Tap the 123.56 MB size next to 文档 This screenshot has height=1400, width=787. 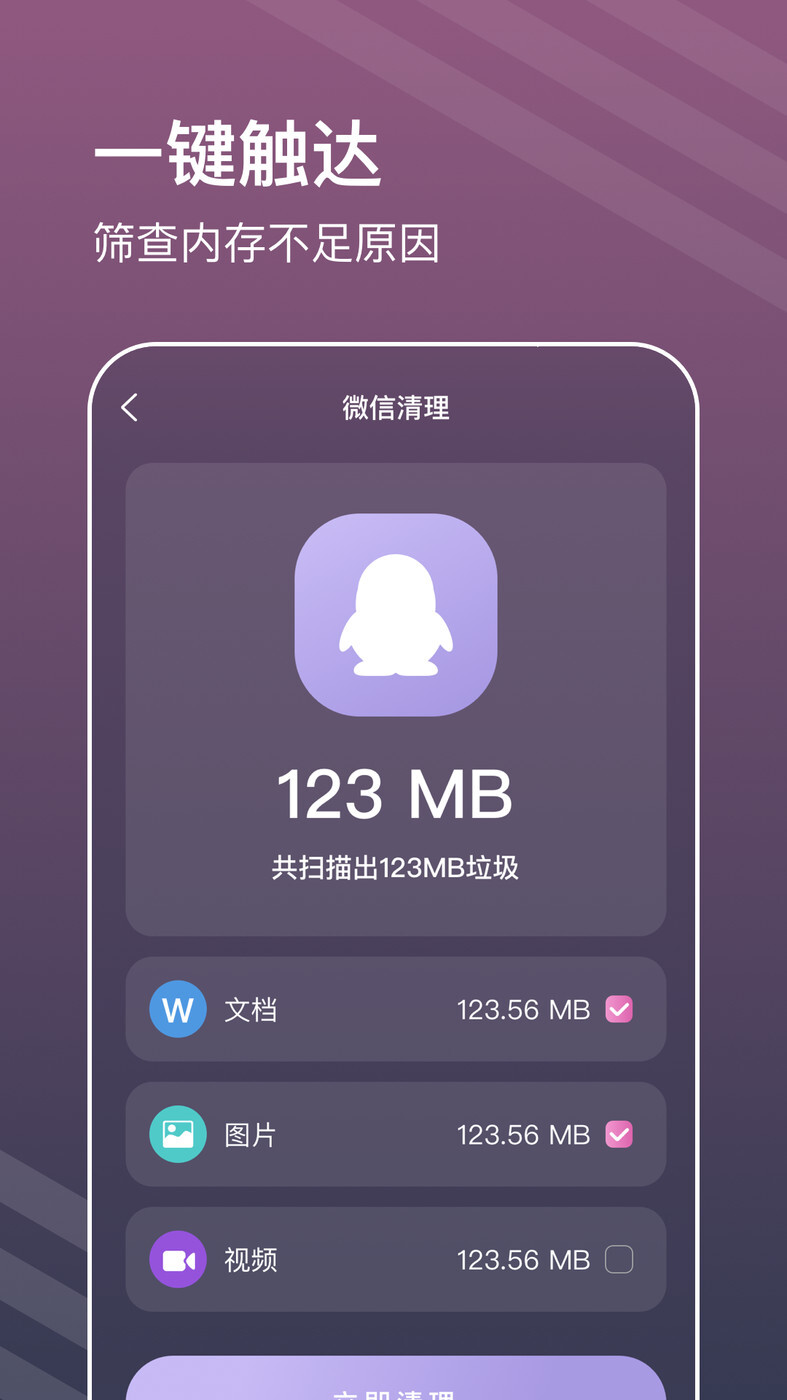coord(523,1009)
